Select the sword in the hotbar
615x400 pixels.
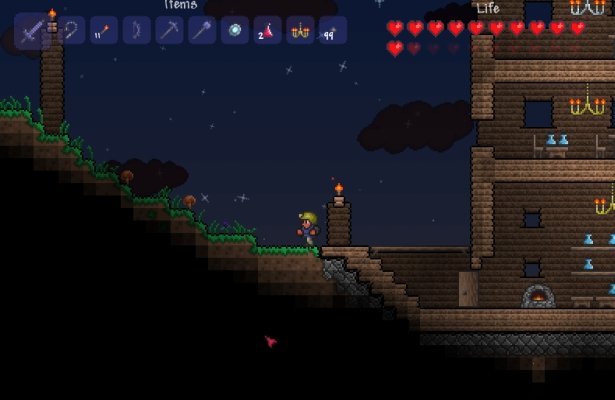tap(33, 31)
